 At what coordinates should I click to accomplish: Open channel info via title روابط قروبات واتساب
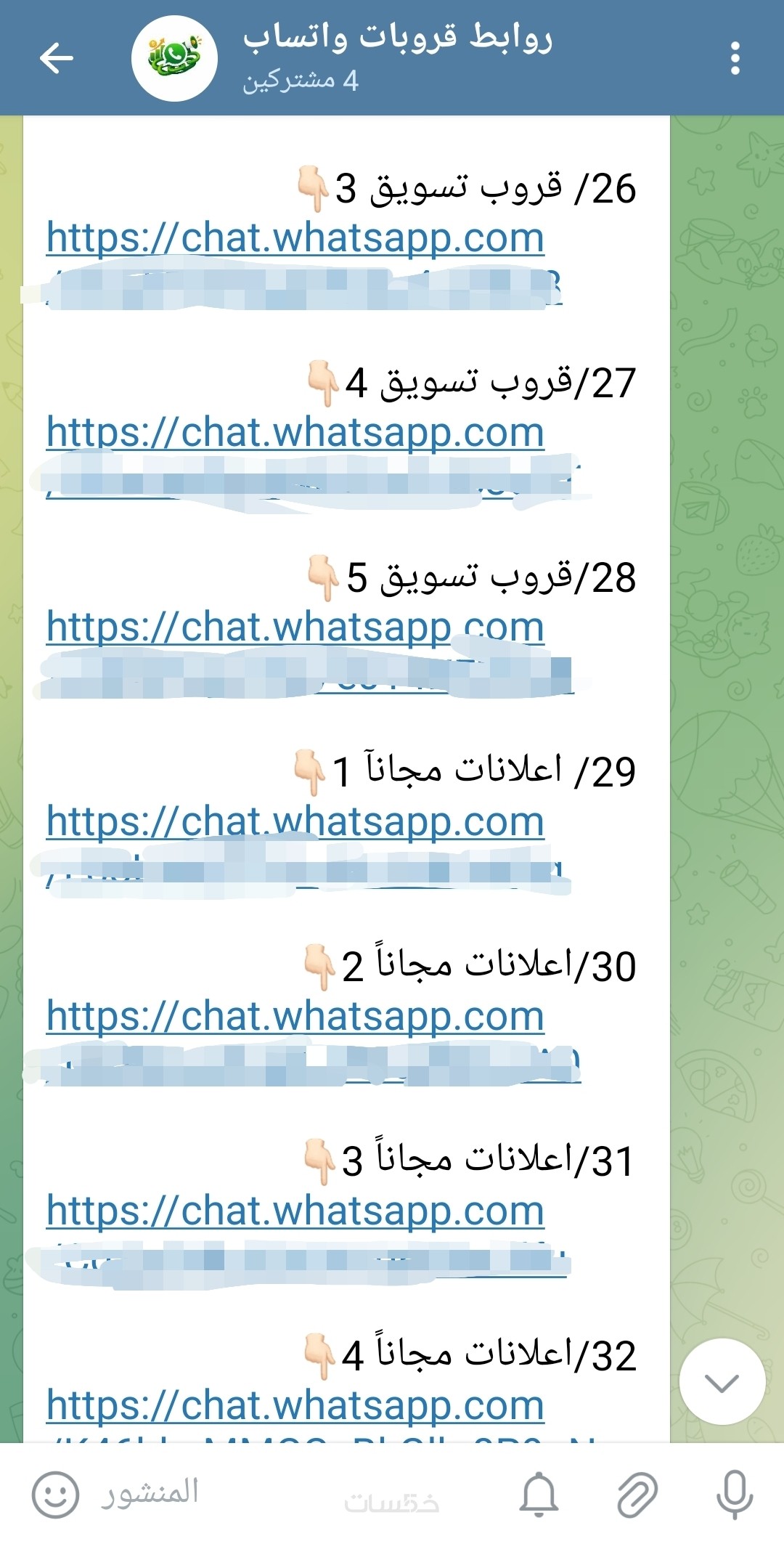click(398, 38)
